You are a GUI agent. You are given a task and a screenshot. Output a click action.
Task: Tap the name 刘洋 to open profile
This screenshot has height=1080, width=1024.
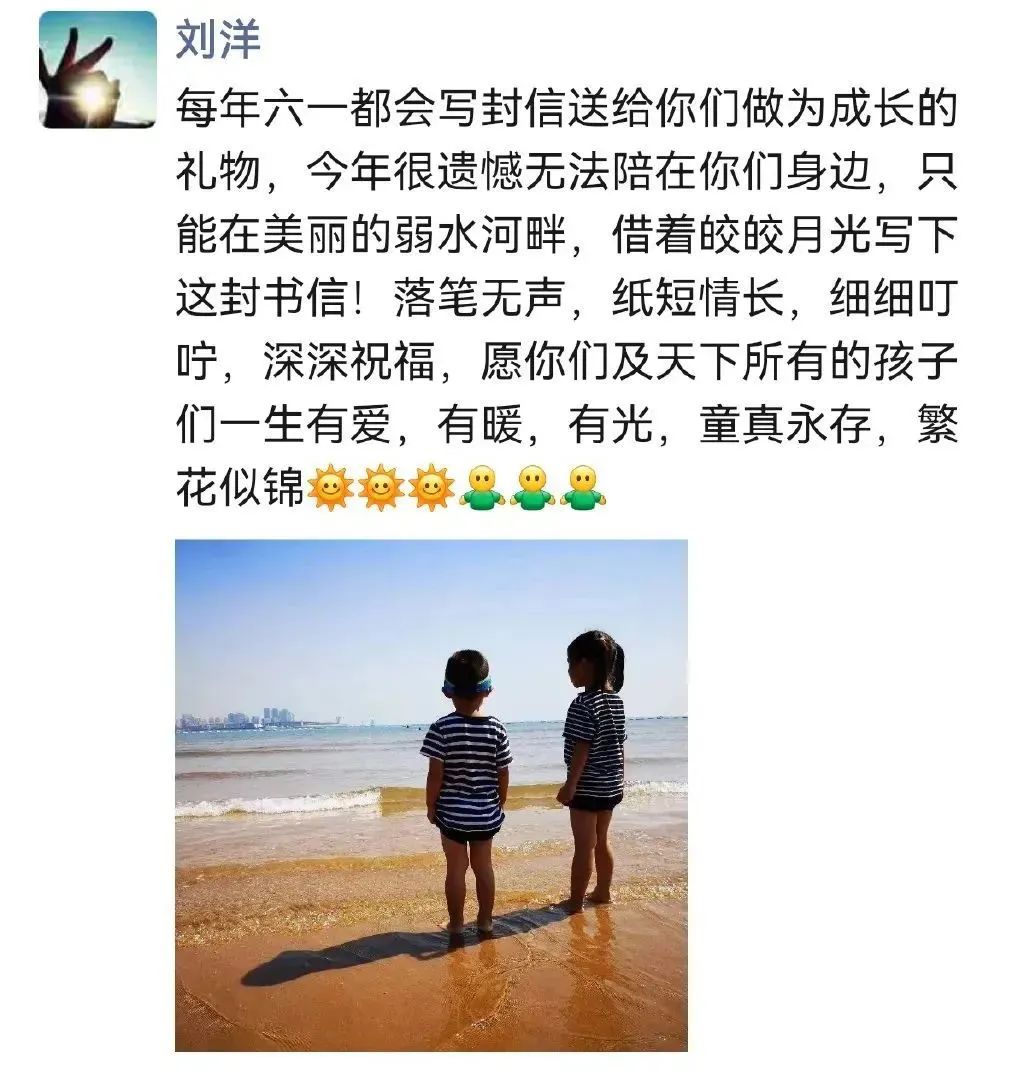tap(218, 40)
